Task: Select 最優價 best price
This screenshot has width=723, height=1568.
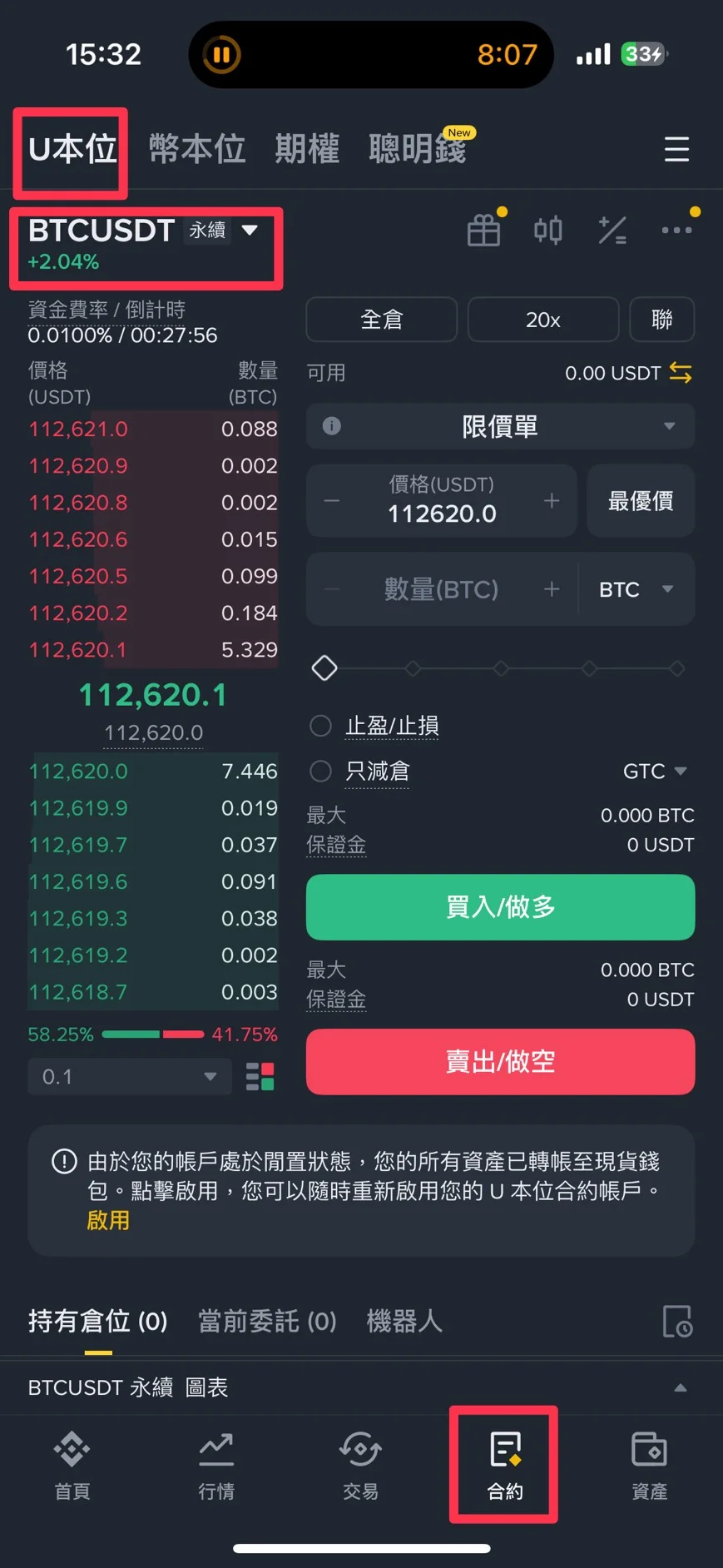Action: (x=641, y=501)
